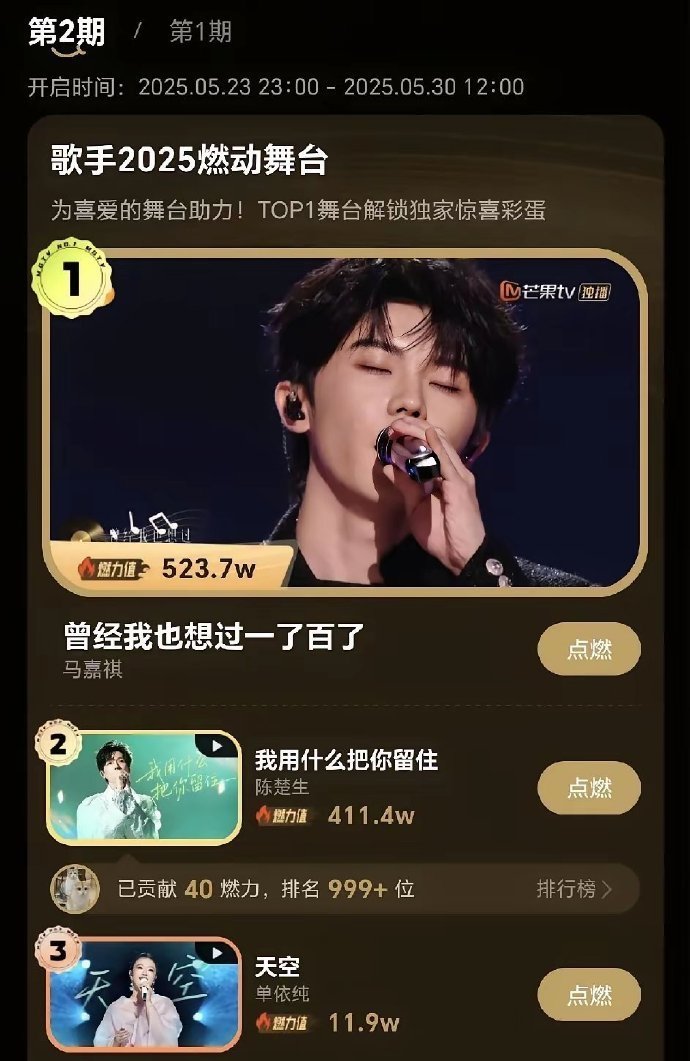Screen dimensions: 690x1061
Task: Open the top-ranked 曾经我也想过一了百了 stage video
Action: coord(344,421)
